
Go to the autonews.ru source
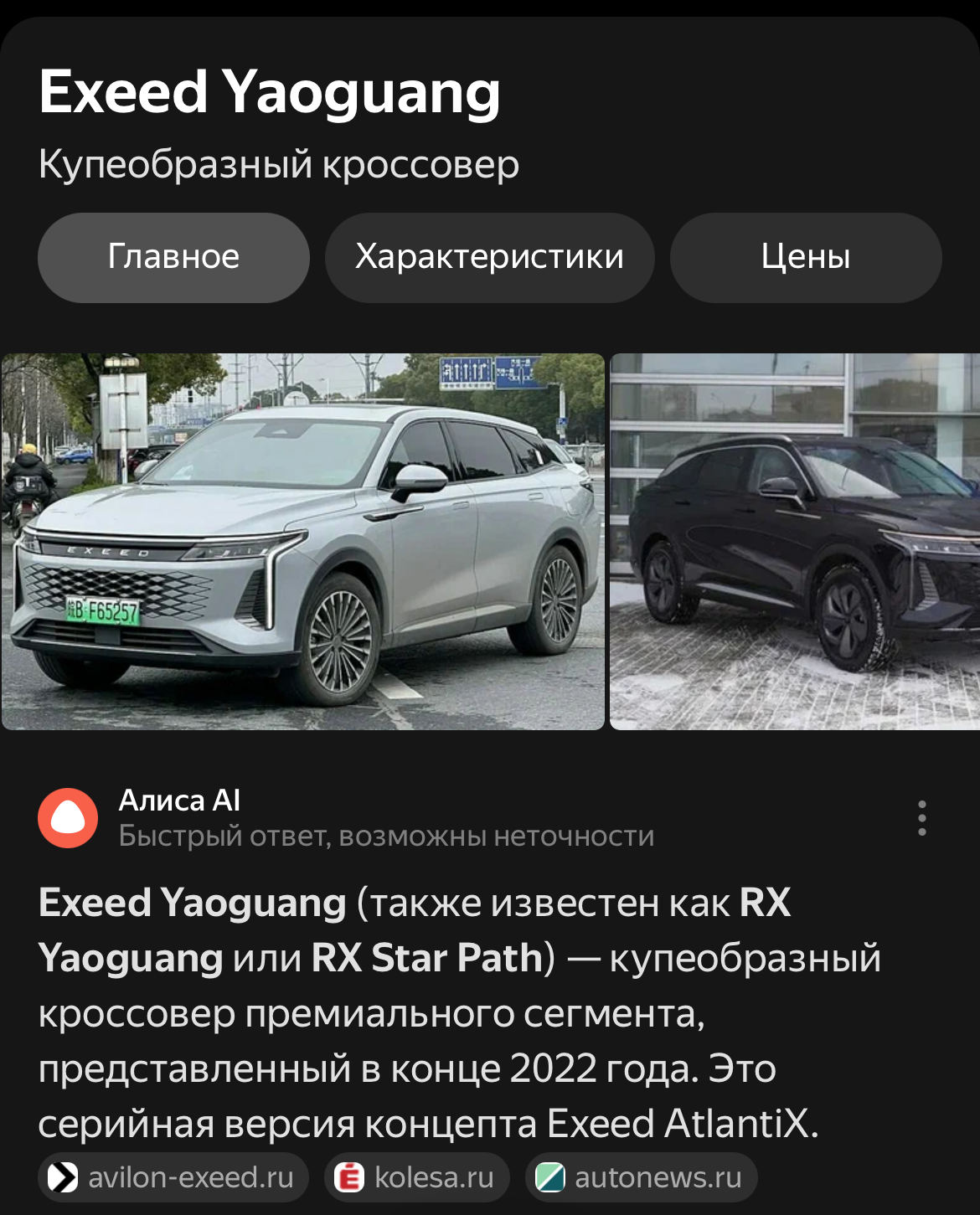(x=641, y=1177)
